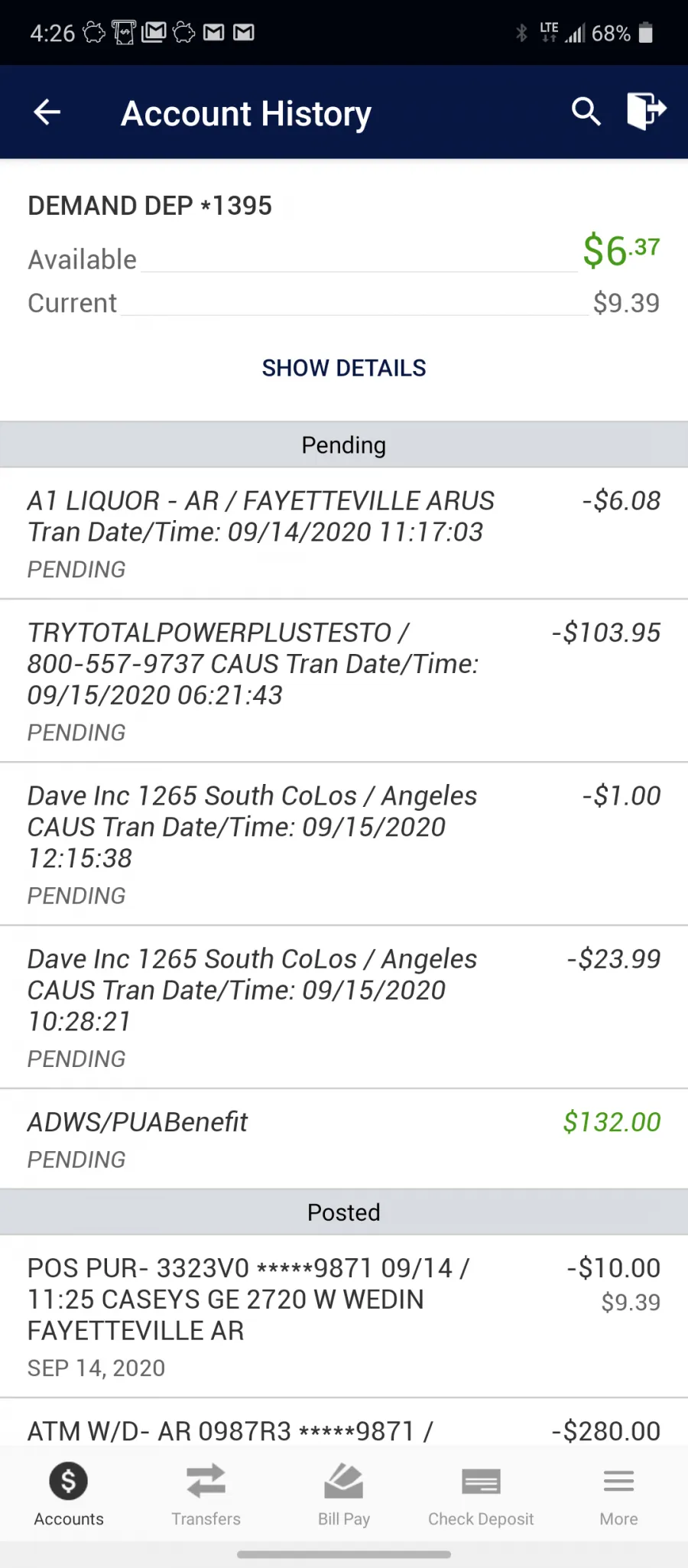Expand SHOW DETAILS for the account
This screenshot has width=688, height=1568.
344,368
